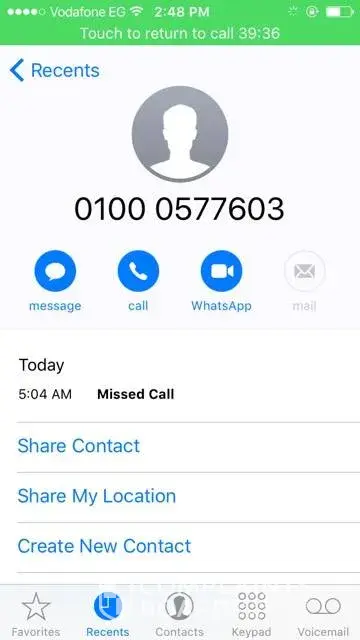Switch to the Favorites tab
The width and height of the screenshot is (360, 640).
[36, 614]
